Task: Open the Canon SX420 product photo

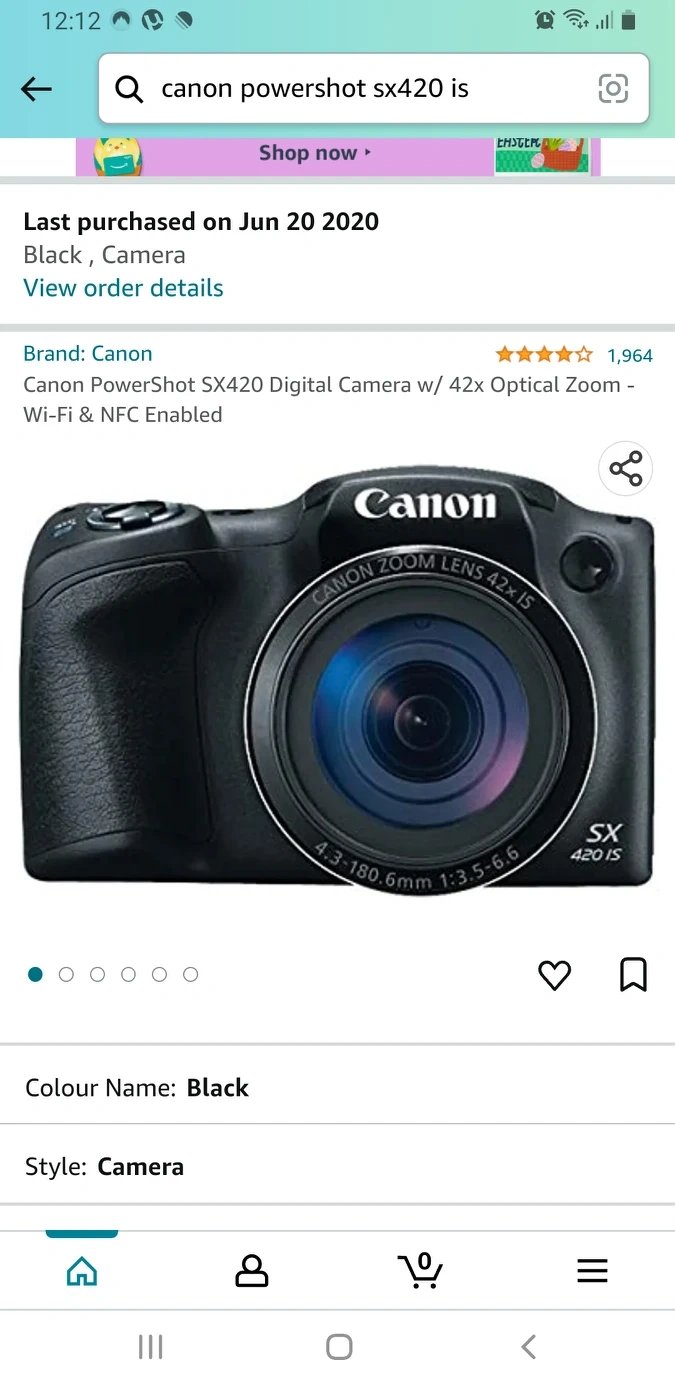Action: point(337,680)
